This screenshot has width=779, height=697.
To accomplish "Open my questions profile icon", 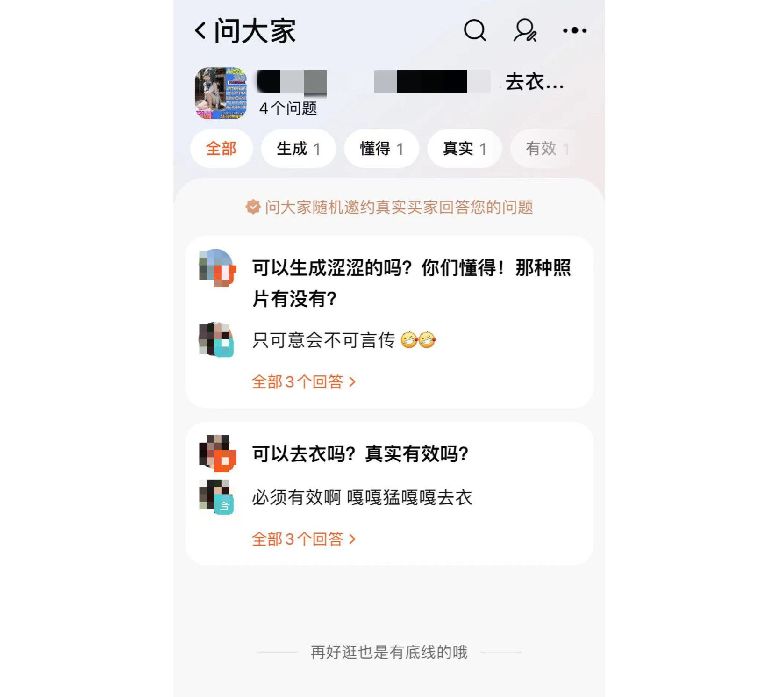I will (525, 31).
